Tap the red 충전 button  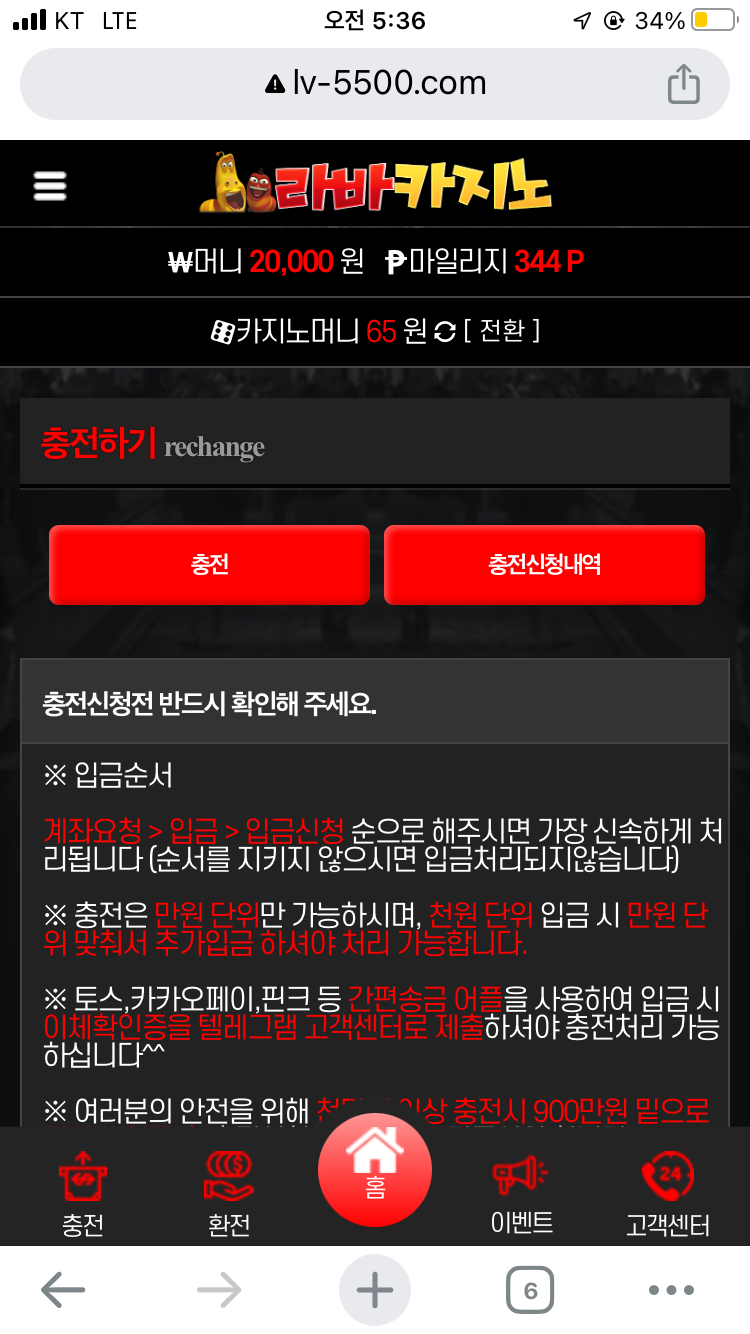click(x=209, y=565)
